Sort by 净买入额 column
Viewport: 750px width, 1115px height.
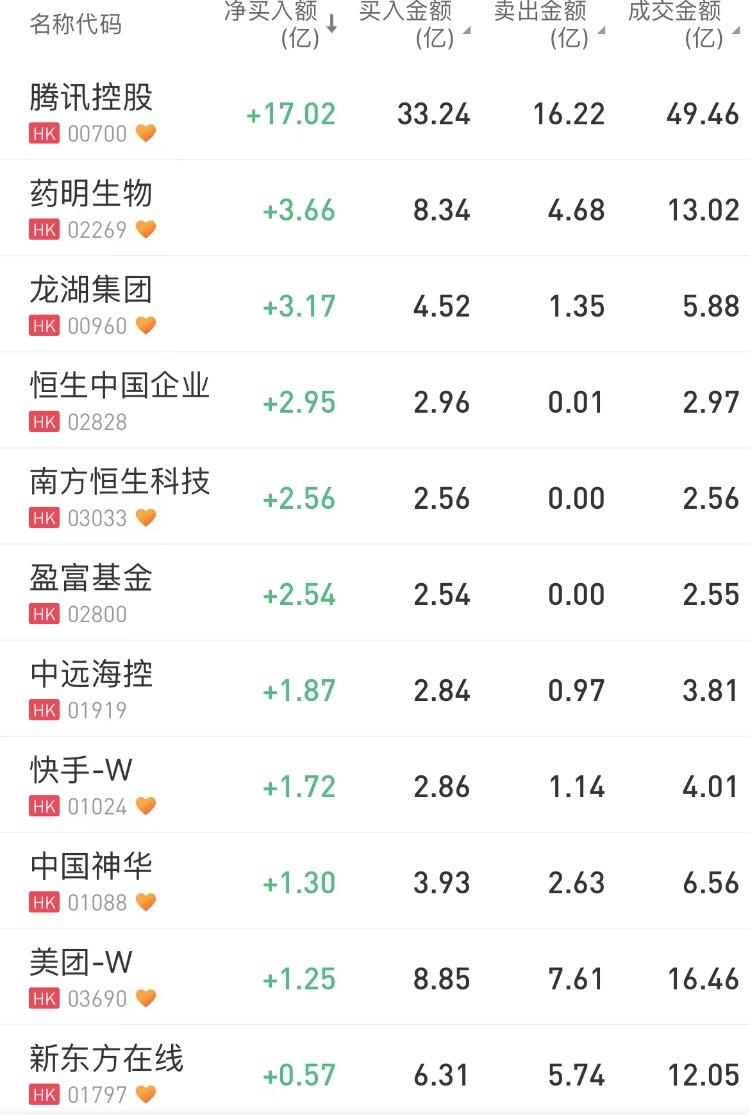(x=281, y=24)
